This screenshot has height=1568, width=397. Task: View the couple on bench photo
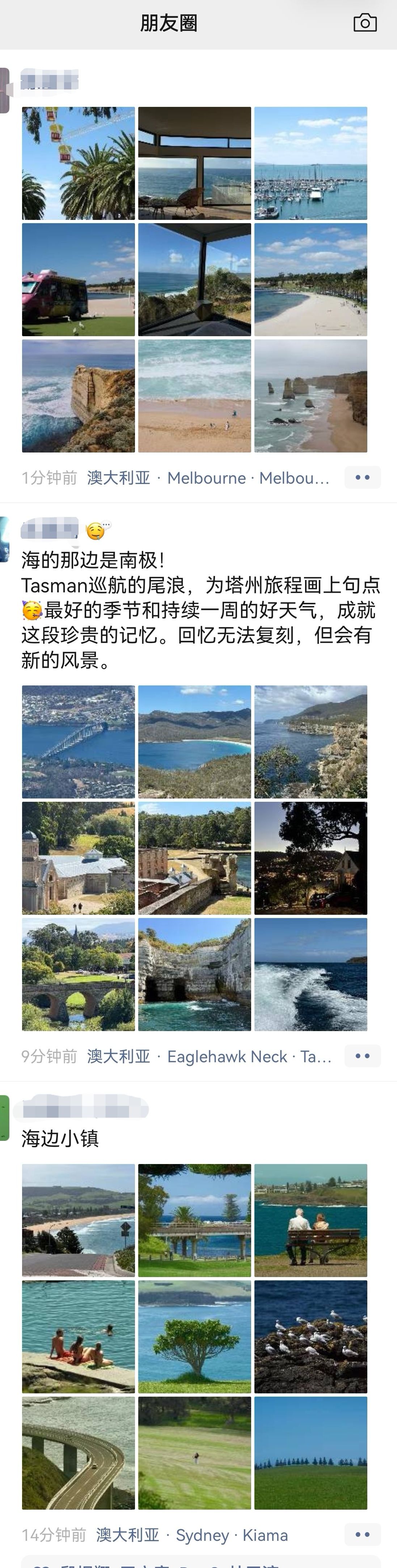[x=311, y=1221]
